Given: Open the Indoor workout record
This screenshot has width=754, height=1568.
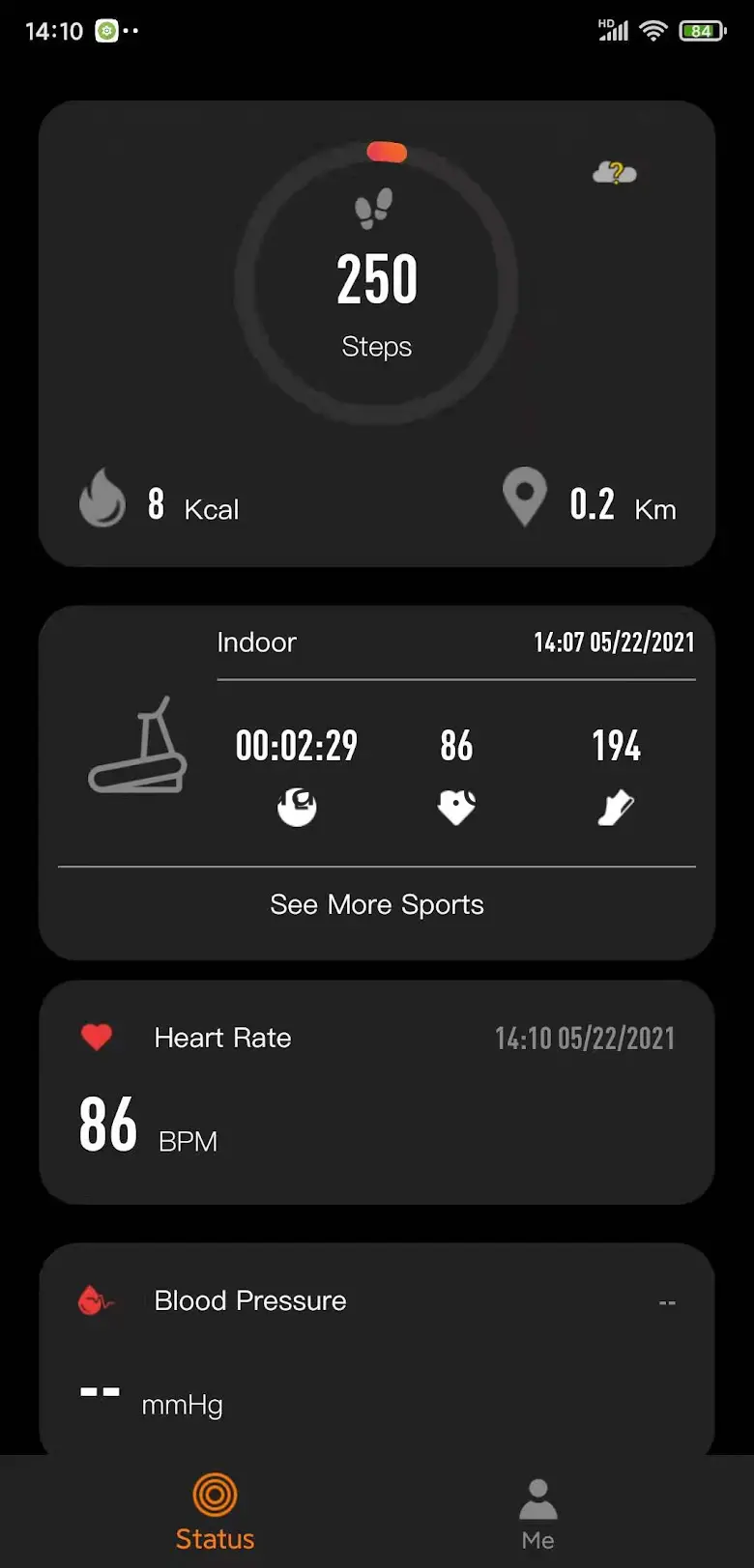Looking at the screenshot, I should point(377,736).
